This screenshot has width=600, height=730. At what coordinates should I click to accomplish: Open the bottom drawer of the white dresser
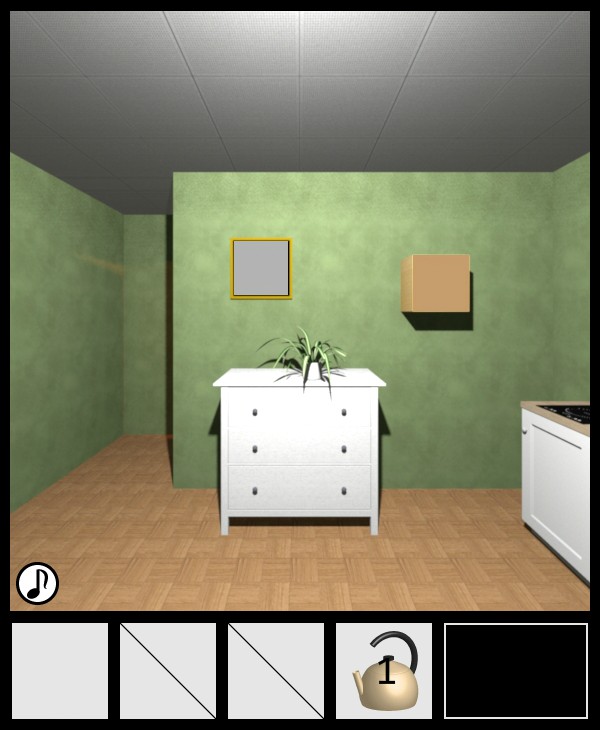tap(299, 489)
